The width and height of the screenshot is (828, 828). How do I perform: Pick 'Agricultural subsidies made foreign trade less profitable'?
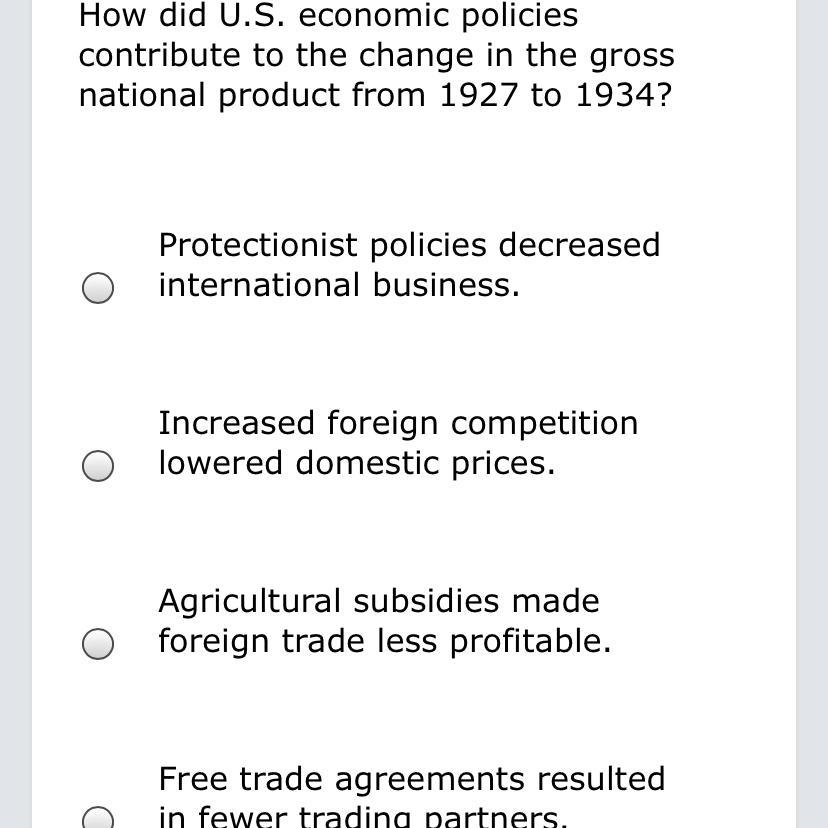(98, 644)
